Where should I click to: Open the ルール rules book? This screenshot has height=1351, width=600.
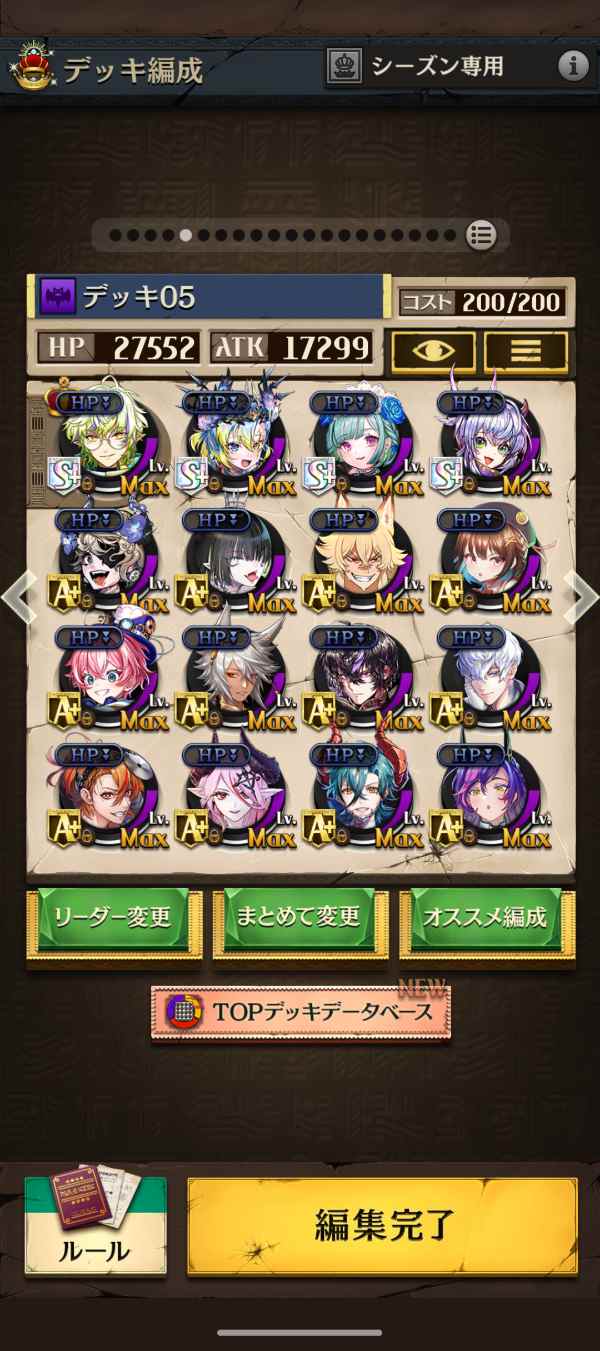pos(95,1225)
